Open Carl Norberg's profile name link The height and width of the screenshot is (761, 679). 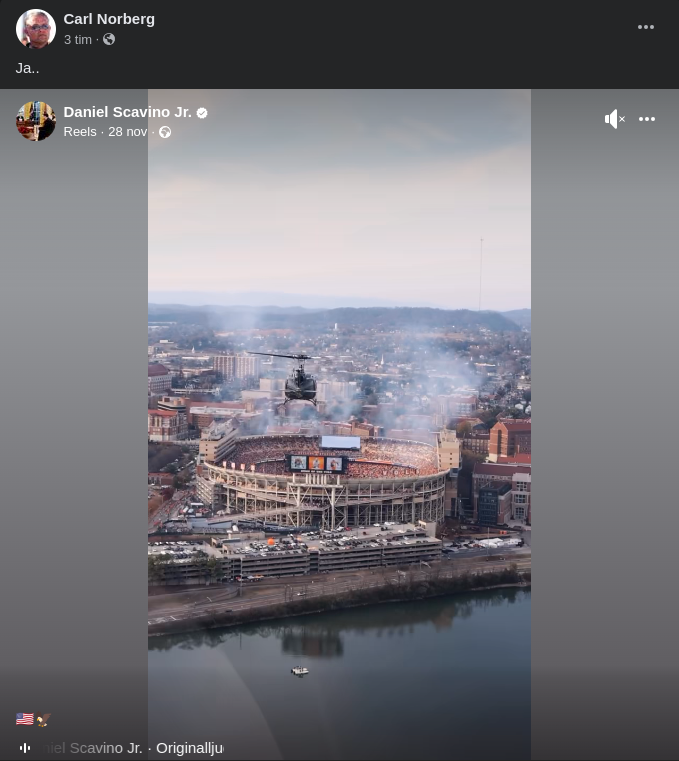(x=109, y=19)
